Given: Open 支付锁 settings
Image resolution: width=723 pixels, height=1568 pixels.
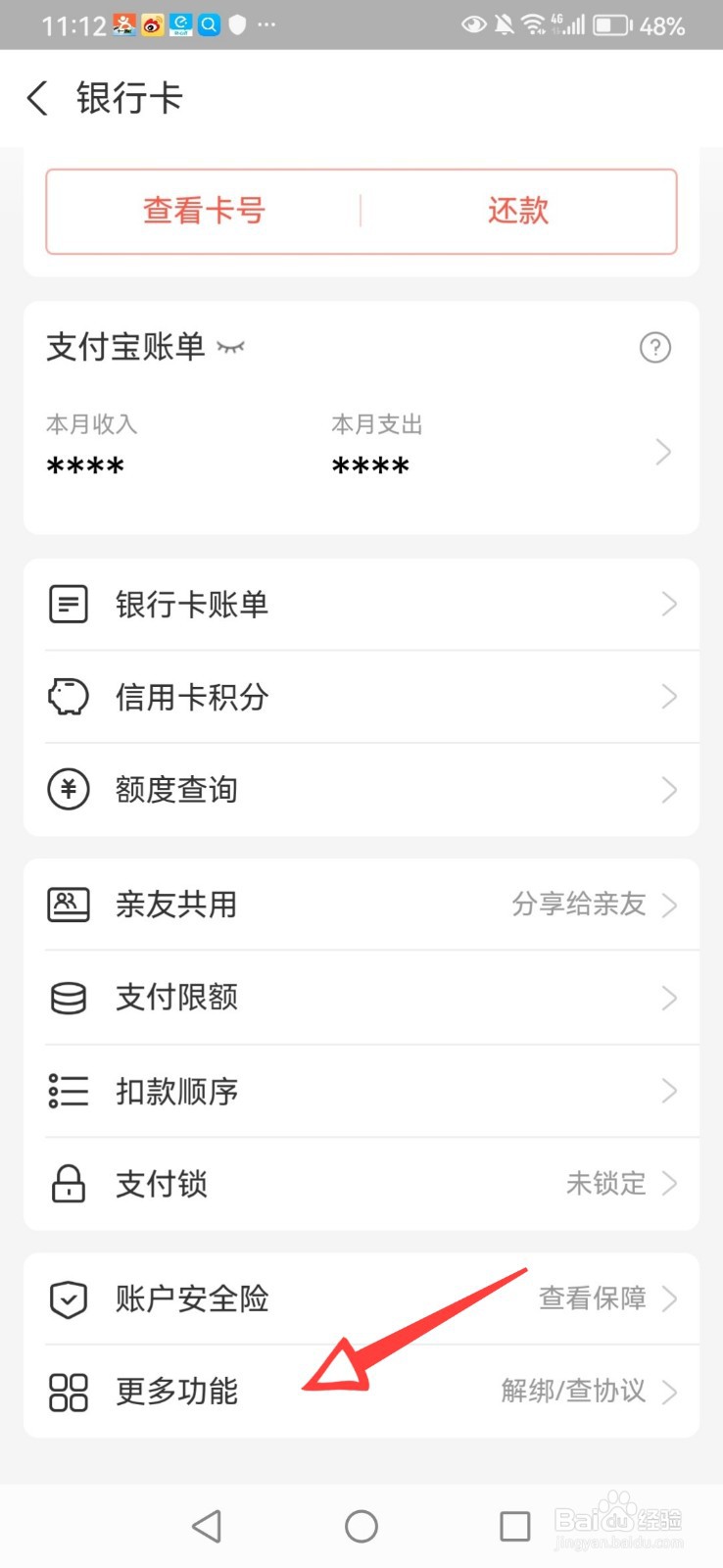Looking at the screenshot, I should click(x=361, y=1184).
